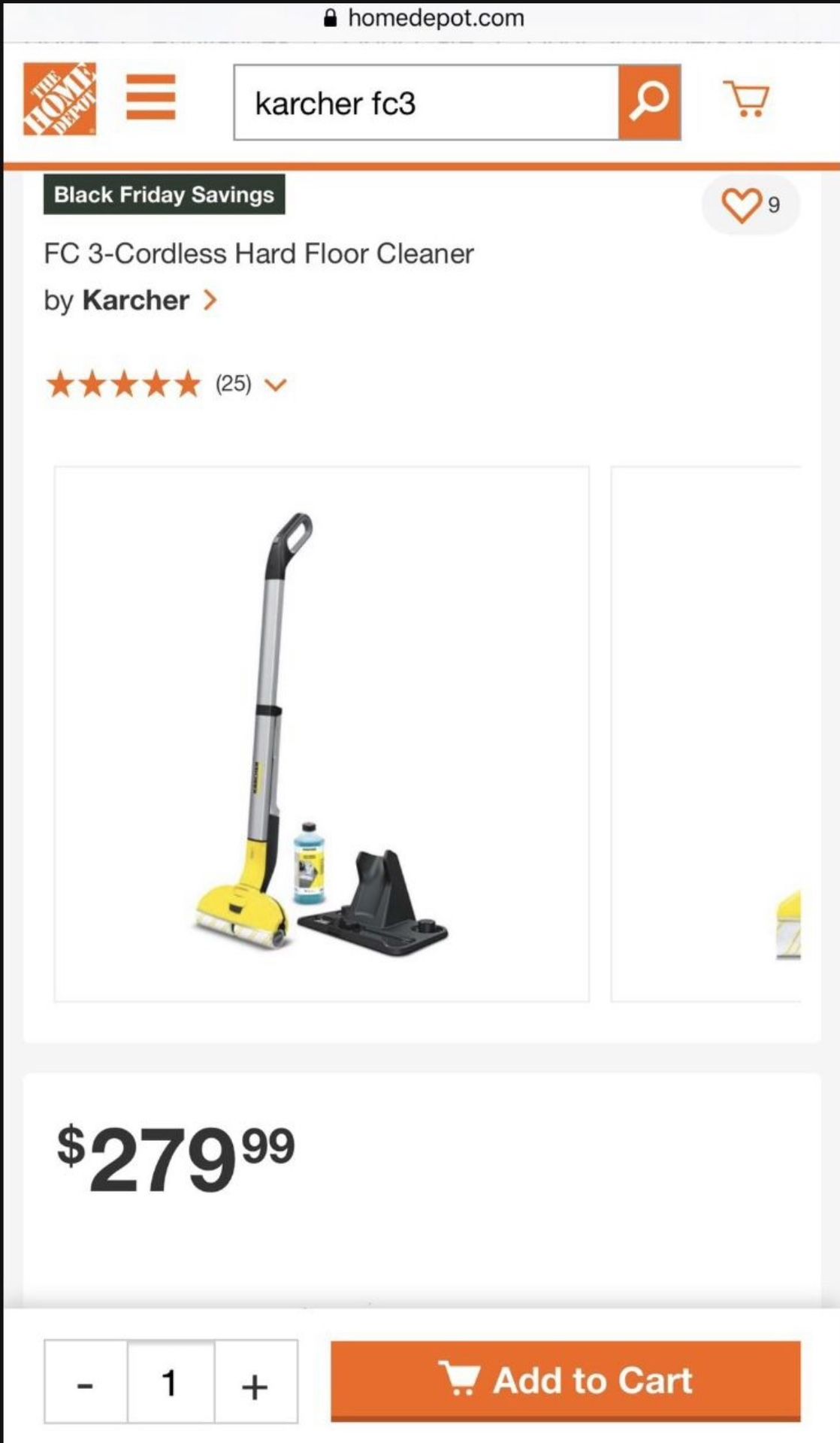Save product with the heart icon
The width and height of the screenshot is (840, 1443).
point(742,204)
